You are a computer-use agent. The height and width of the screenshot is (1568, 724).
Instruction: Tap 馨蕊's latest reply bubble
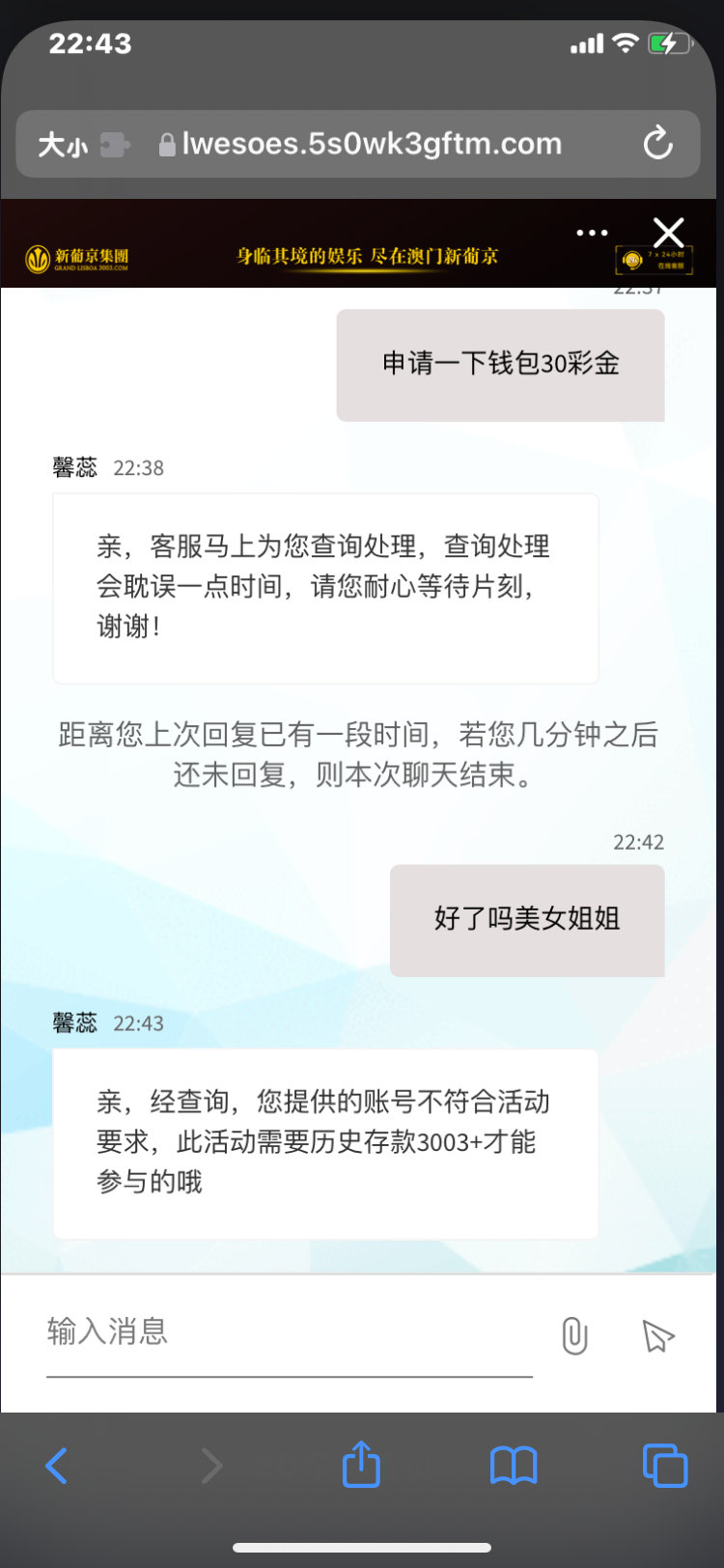pos(324,1142)
